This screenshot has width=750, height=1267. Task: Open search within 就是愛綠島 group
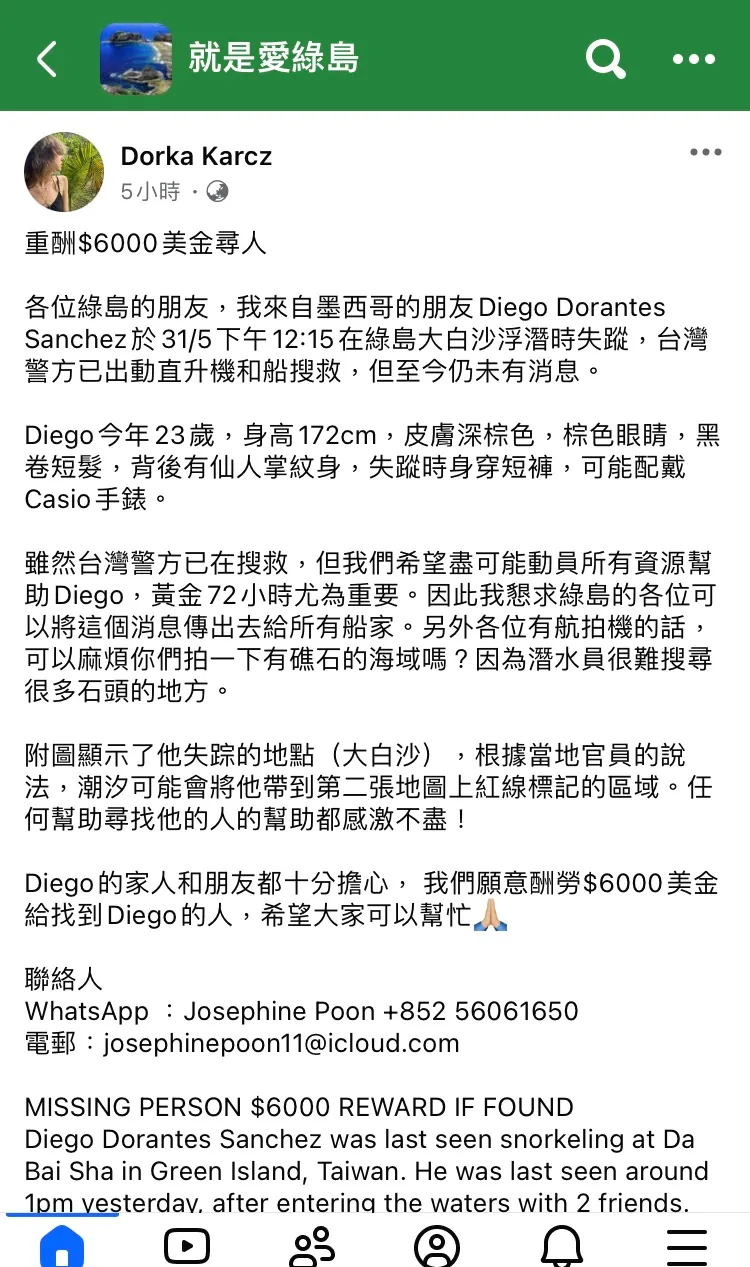tap(605, 58)
